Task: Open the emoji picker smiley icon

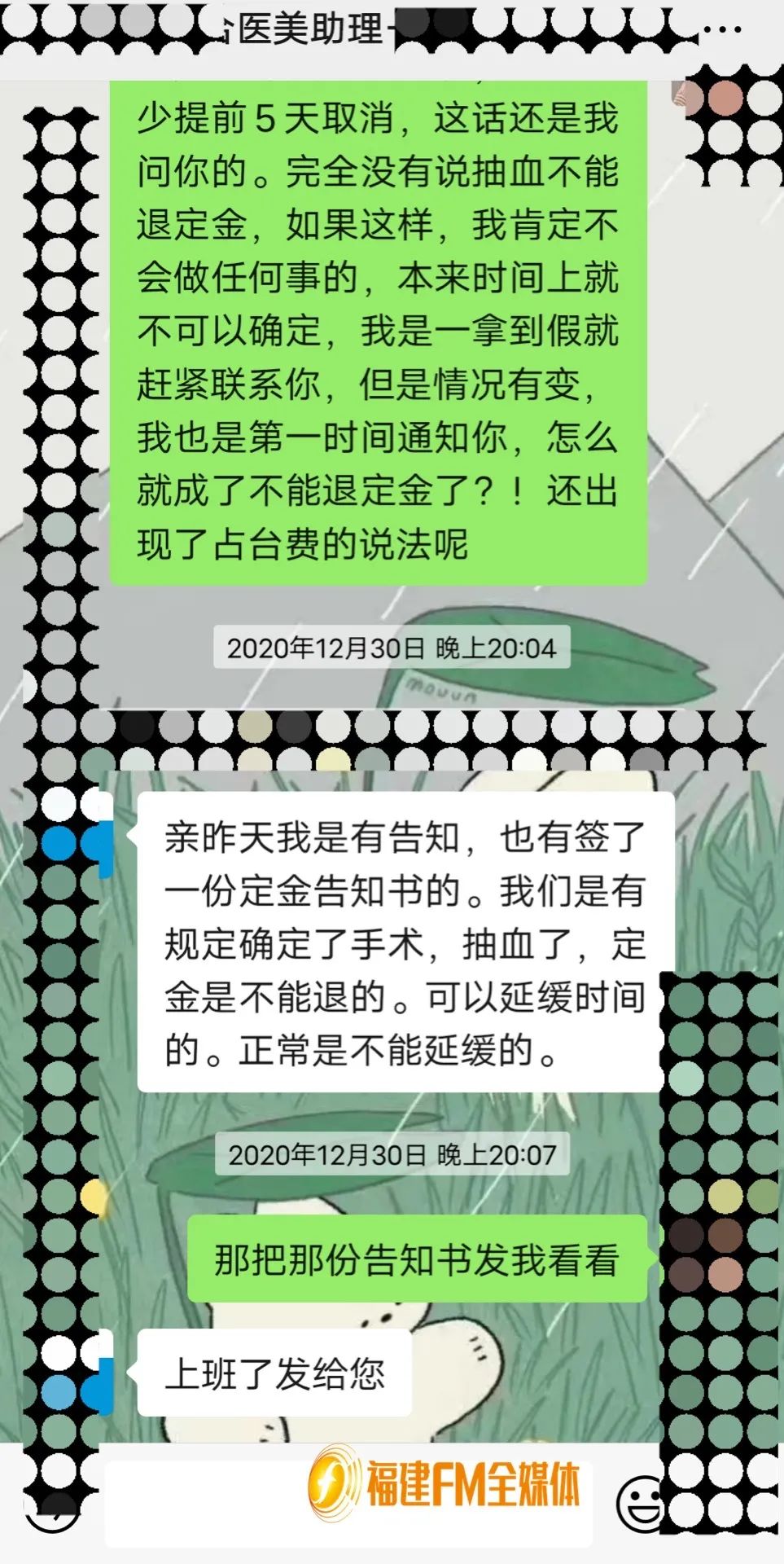Action: tap(642, 1503)
